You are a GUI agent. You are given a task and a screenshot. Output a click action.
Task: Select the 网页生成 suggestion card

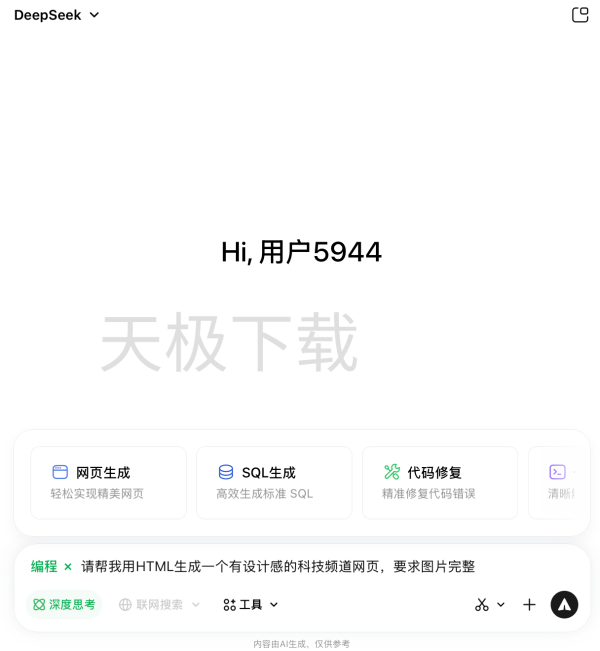pos(108,482)
